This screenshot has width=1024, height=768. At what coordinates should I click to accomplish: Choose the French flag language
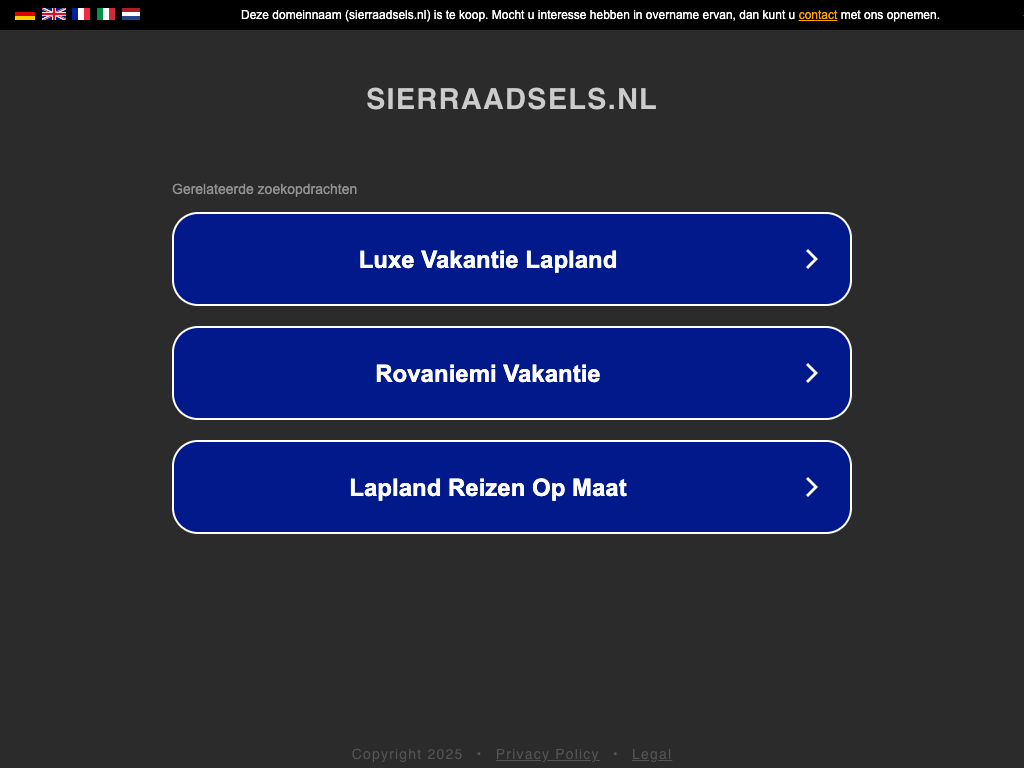81,14
